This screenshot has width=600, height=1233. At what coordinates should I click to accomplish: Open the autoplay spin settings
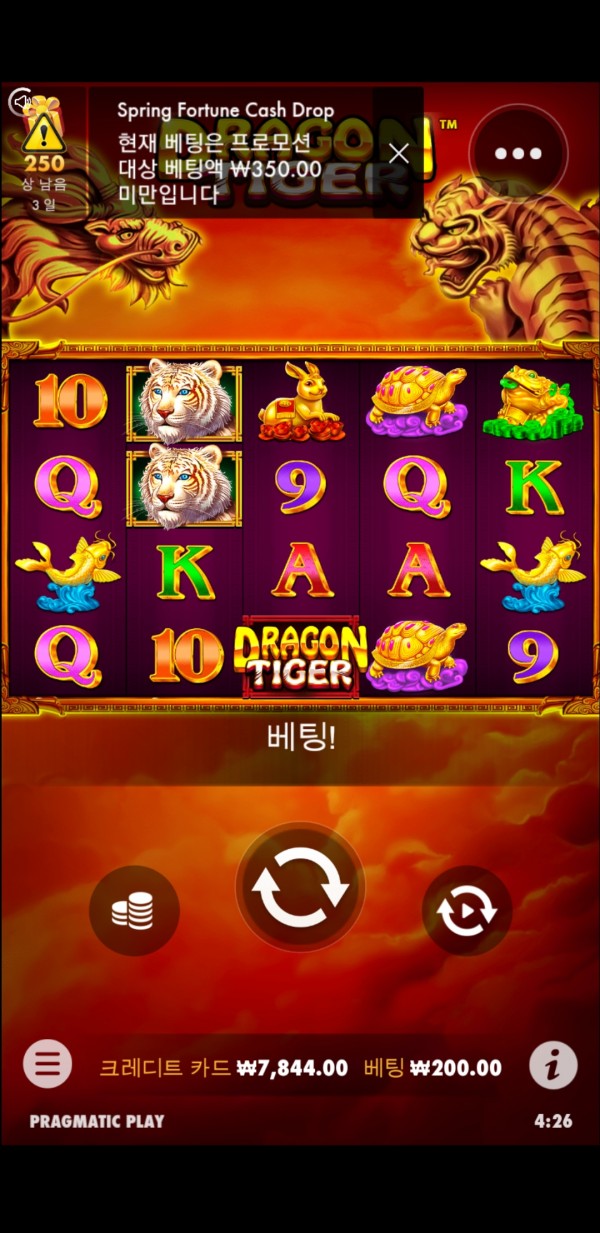pyautogui.click(x=466, y=910)
